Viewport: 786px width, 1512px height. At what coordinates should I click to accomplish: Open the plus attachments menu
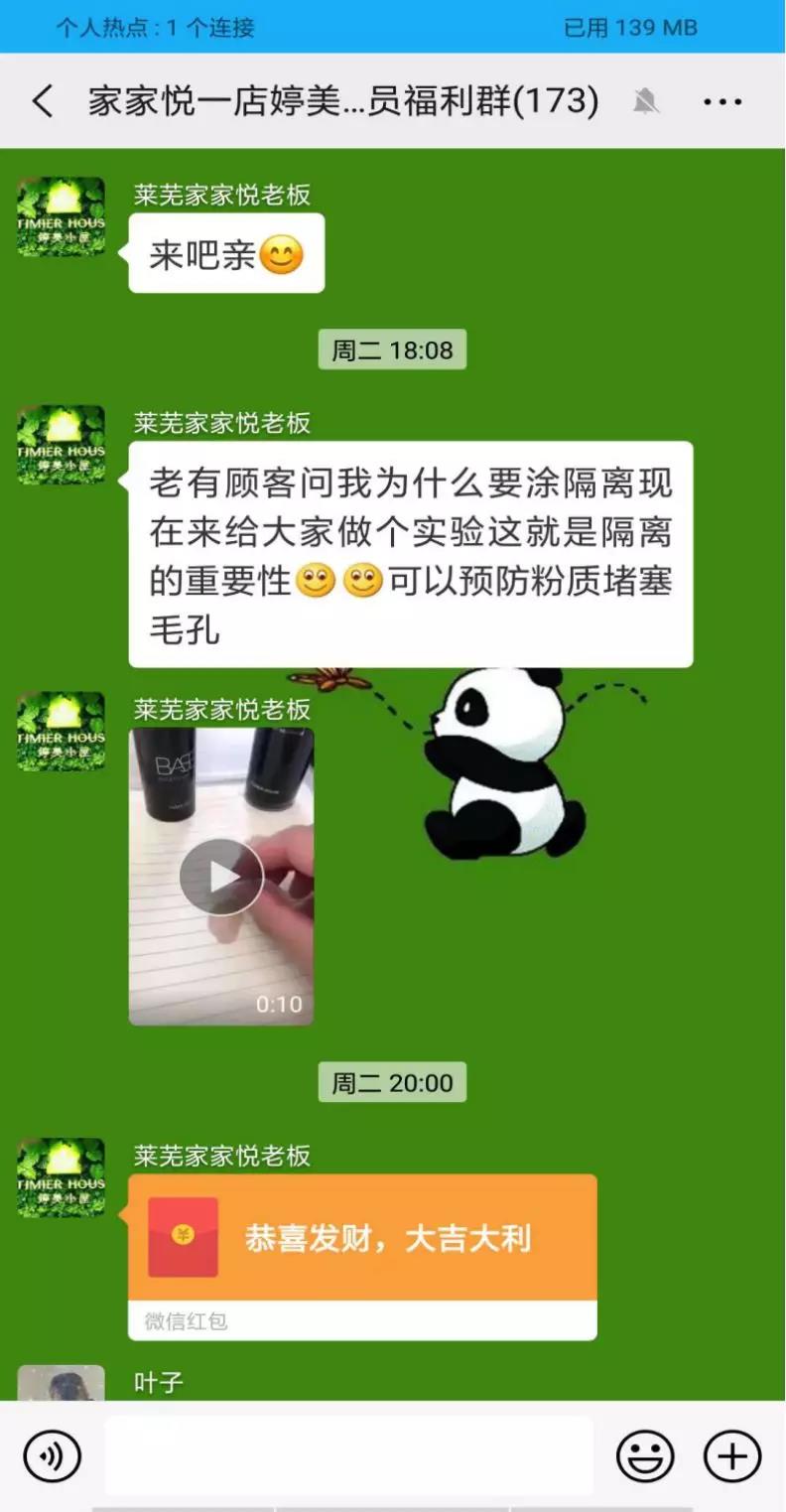732,1456
